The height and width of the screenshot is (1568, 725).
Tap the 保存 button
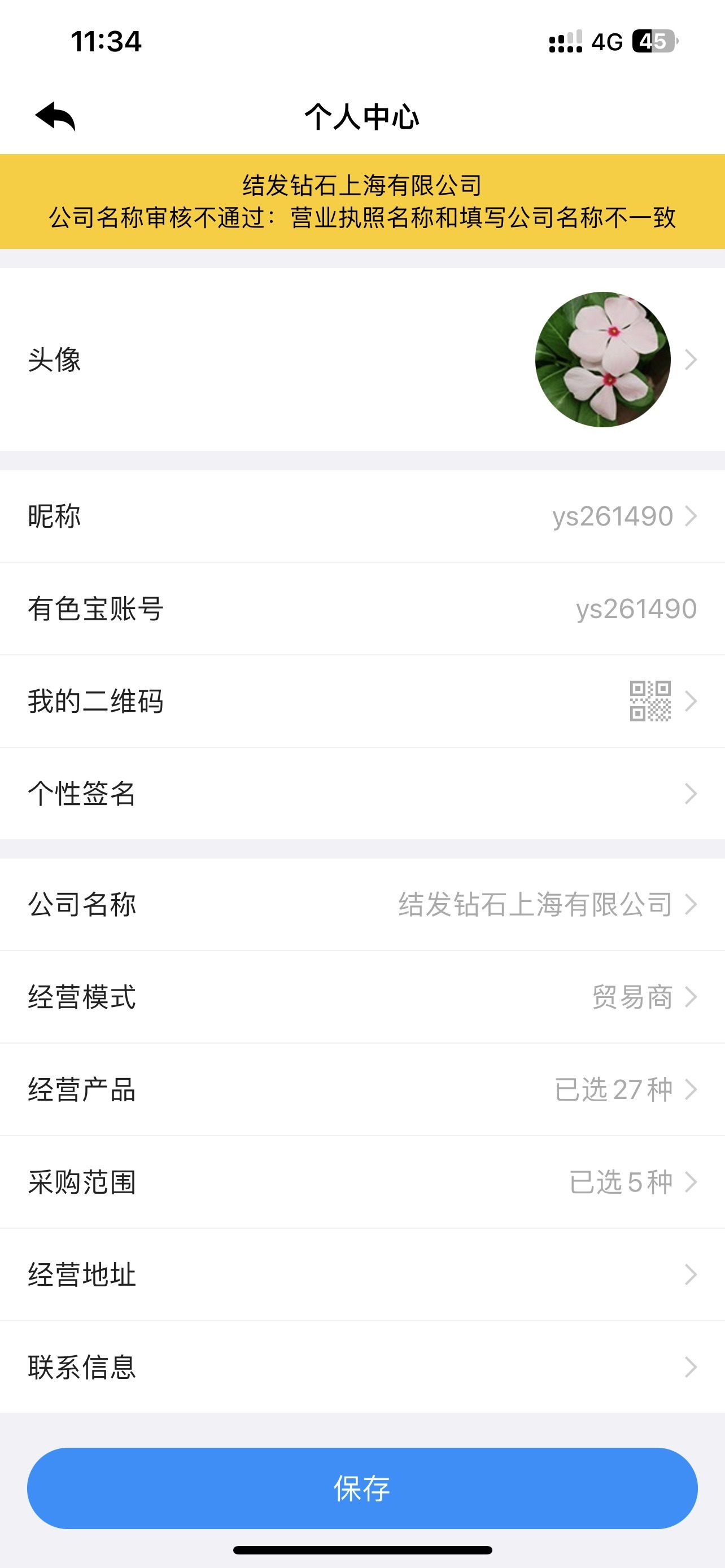pyautogui.click(x=362, y=1488)
